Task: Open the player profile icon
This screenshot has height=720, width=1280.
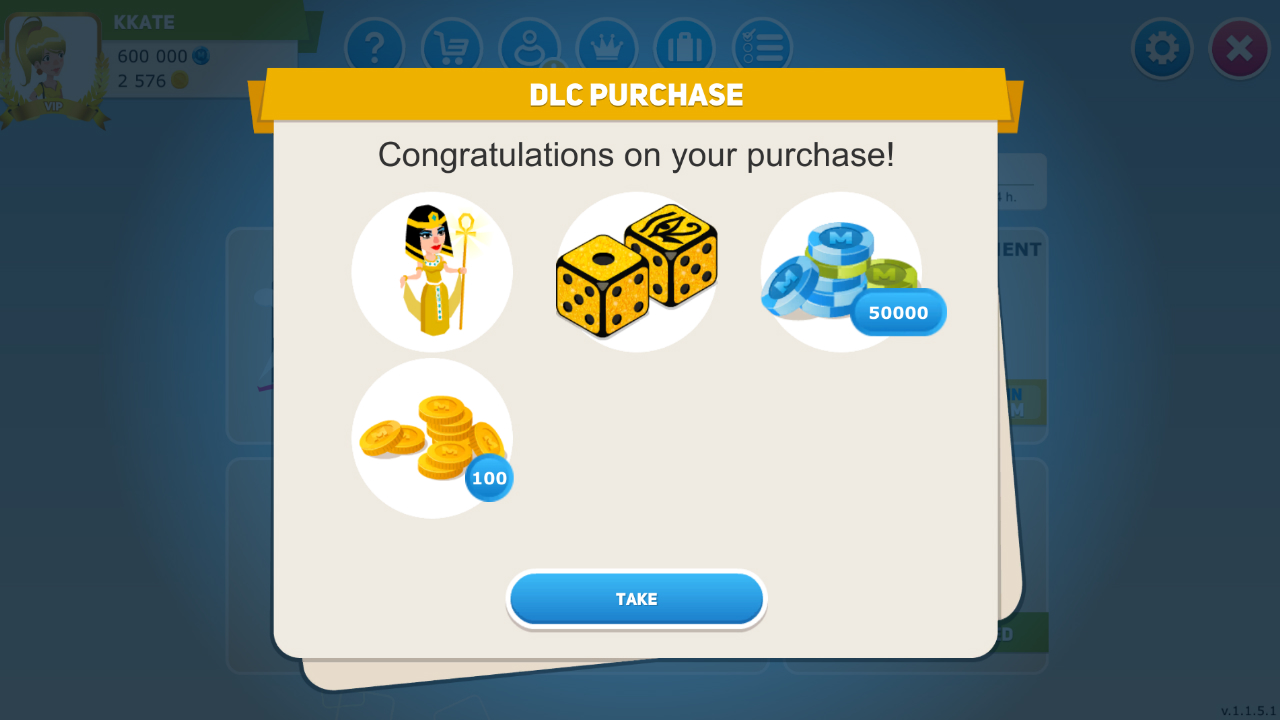Action: [x=530, y=47]
